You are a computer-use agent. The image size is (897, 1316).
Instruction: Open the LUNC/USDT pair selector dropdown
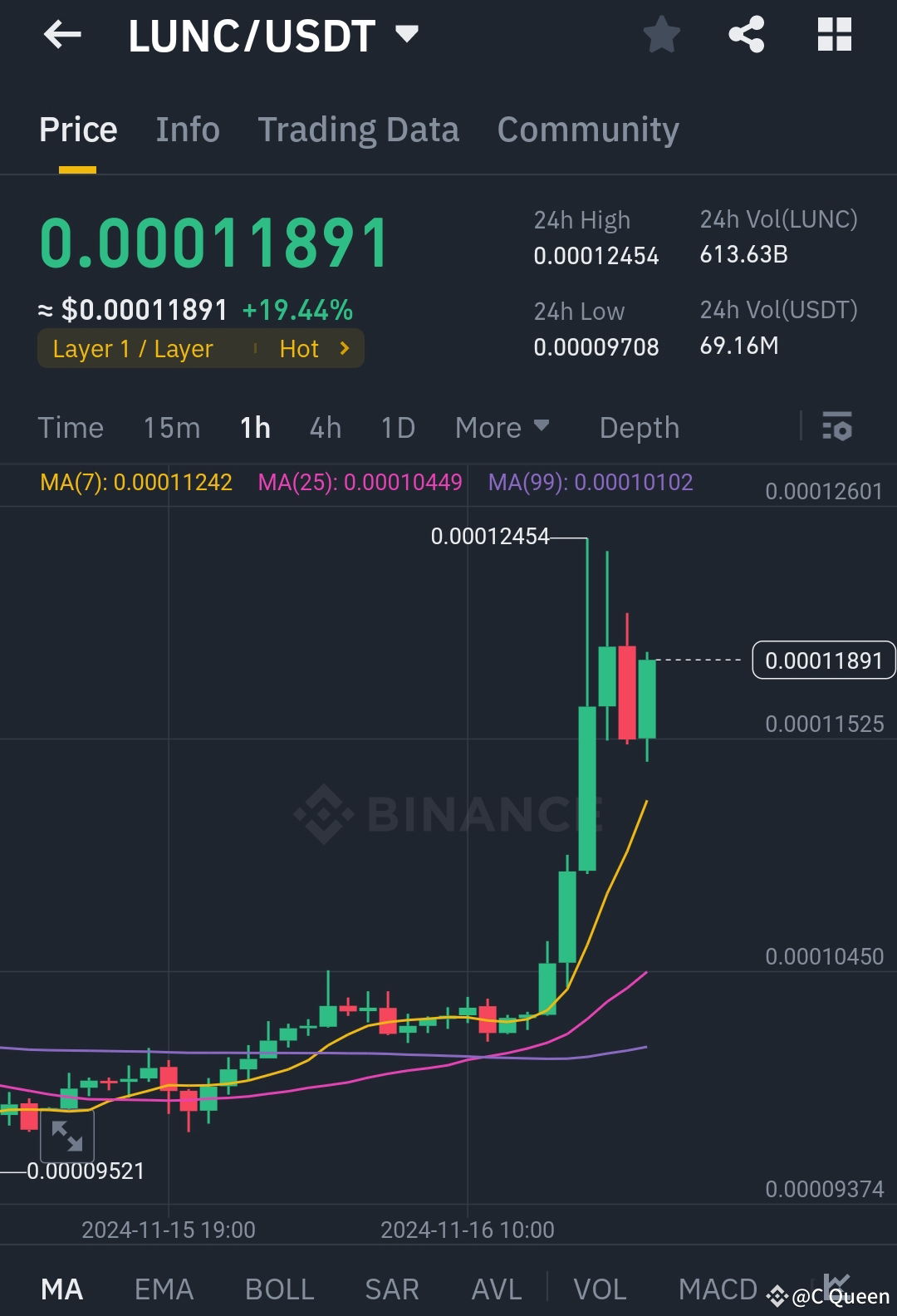(406, 34)
